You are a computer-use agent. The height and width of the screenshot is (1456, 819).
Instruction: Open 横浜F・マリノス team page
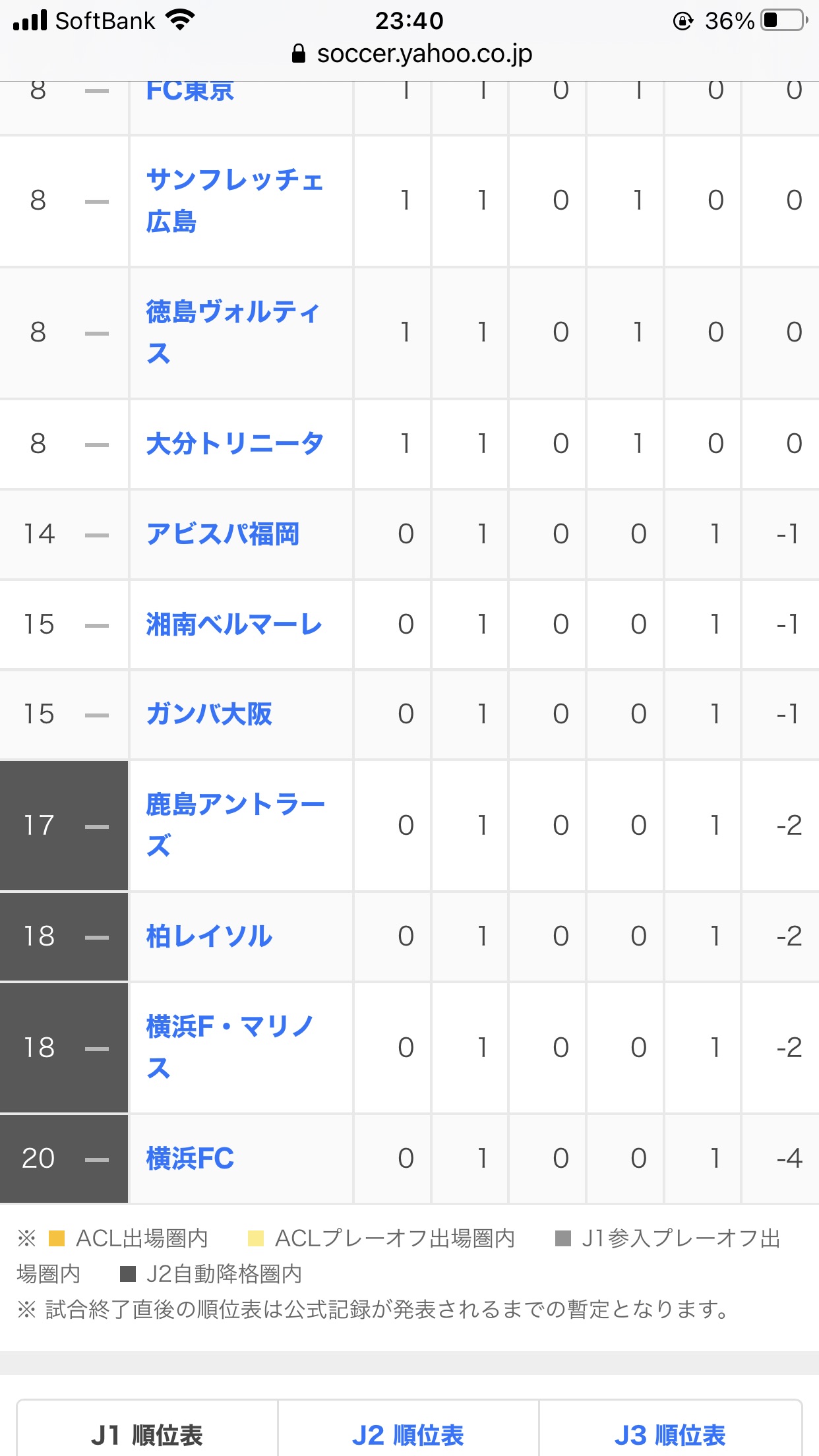pyautogui.click(x=229, y=1046)
